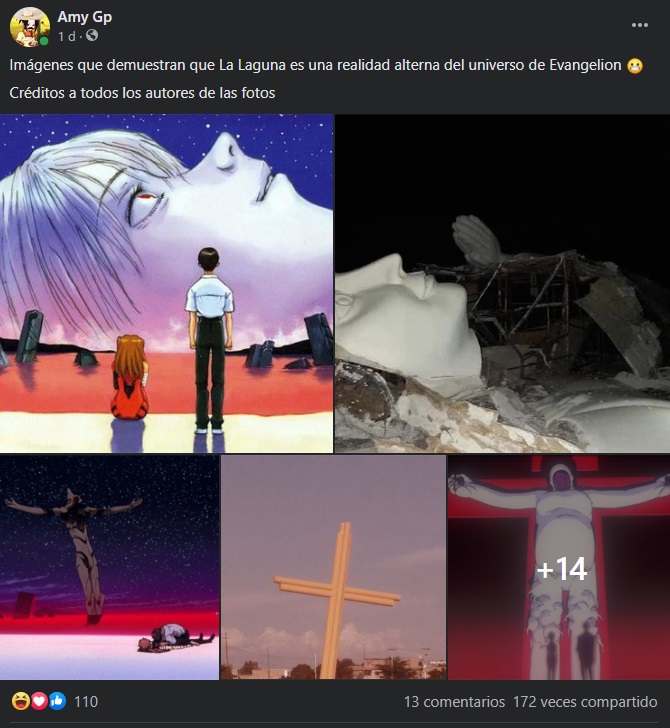670x728 pixels.
Task: Open the crucified Eva night scene photo
Action: click(x=109, y=567)
